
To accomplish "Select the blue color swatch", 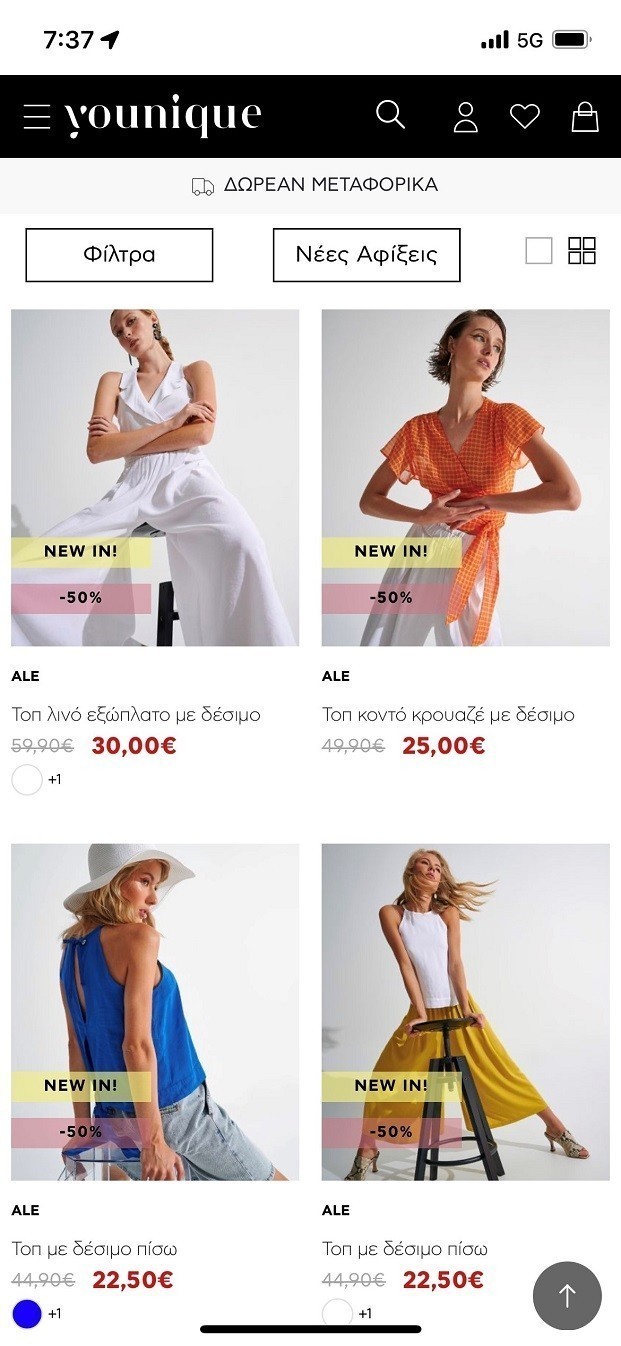I will (27, 1313).
